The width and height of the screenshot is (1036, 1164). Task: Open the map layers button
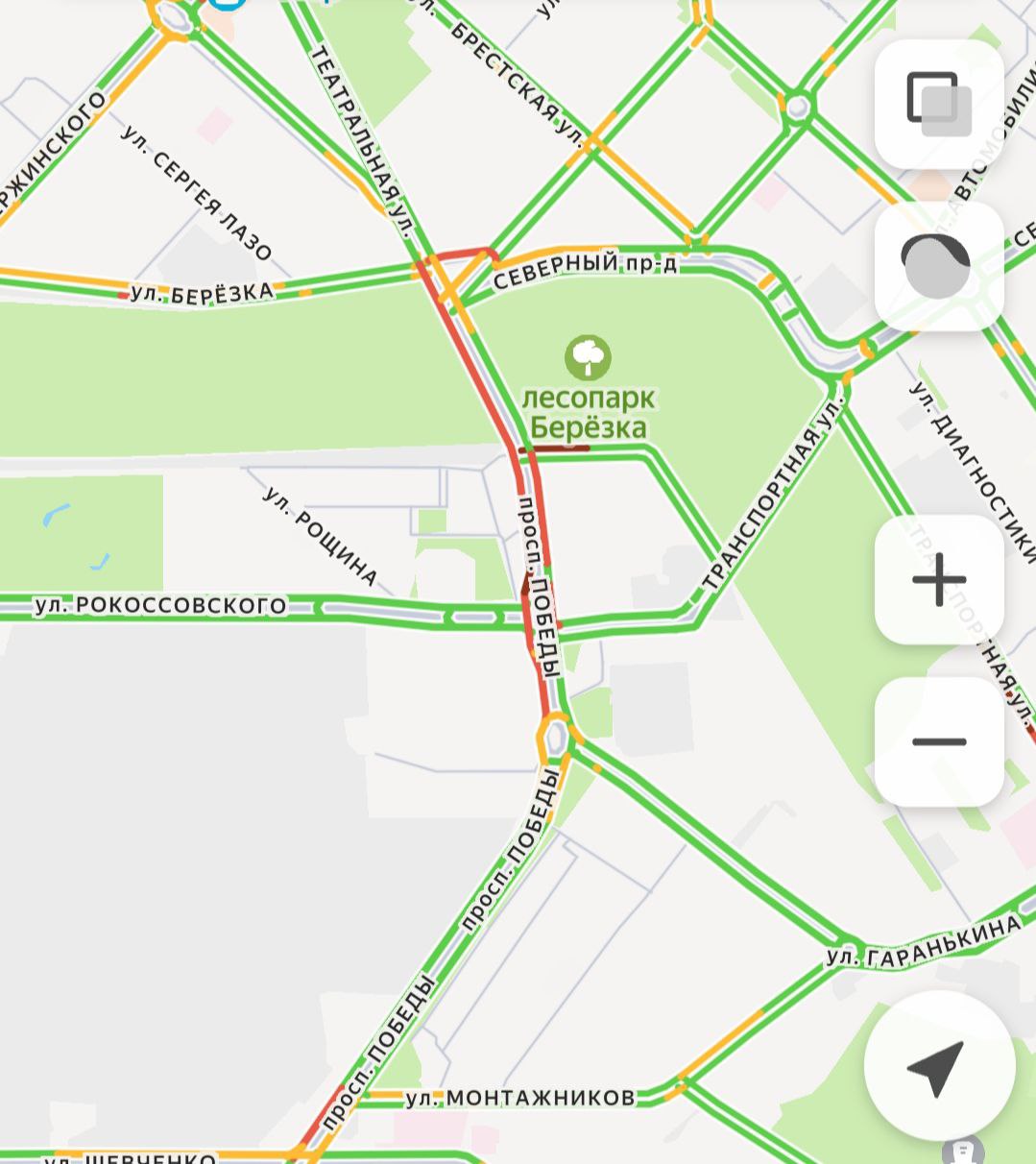939,104
